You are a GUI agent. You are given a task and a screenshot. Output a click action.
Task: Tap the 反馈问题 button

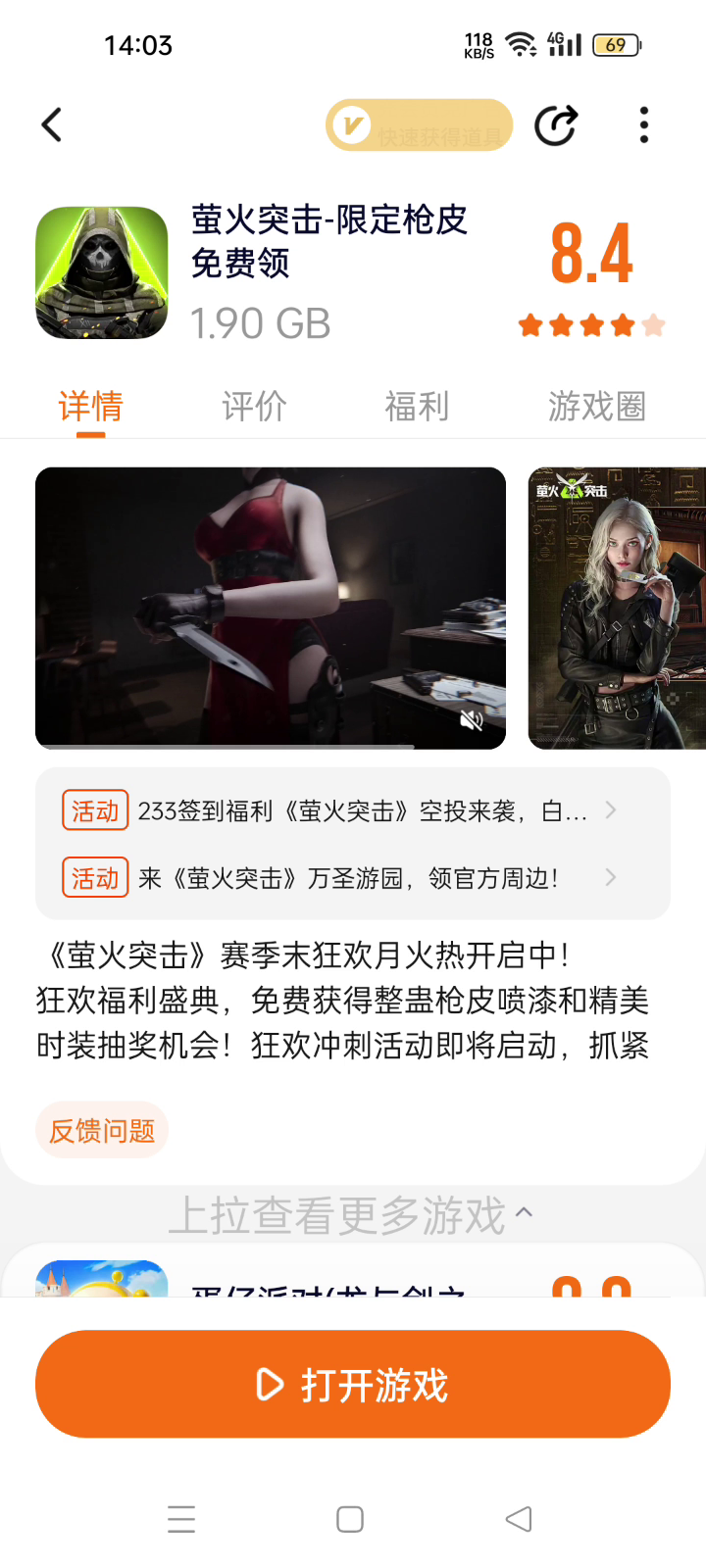[102, 1131]
